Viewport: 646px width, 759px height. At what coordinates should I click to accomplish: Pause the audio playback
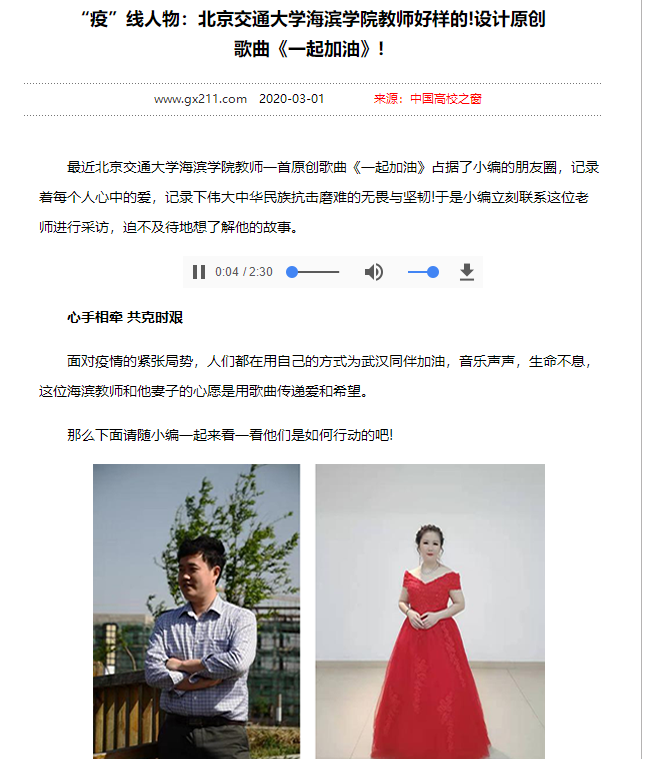pyautogui.click(x=199, y=272)
